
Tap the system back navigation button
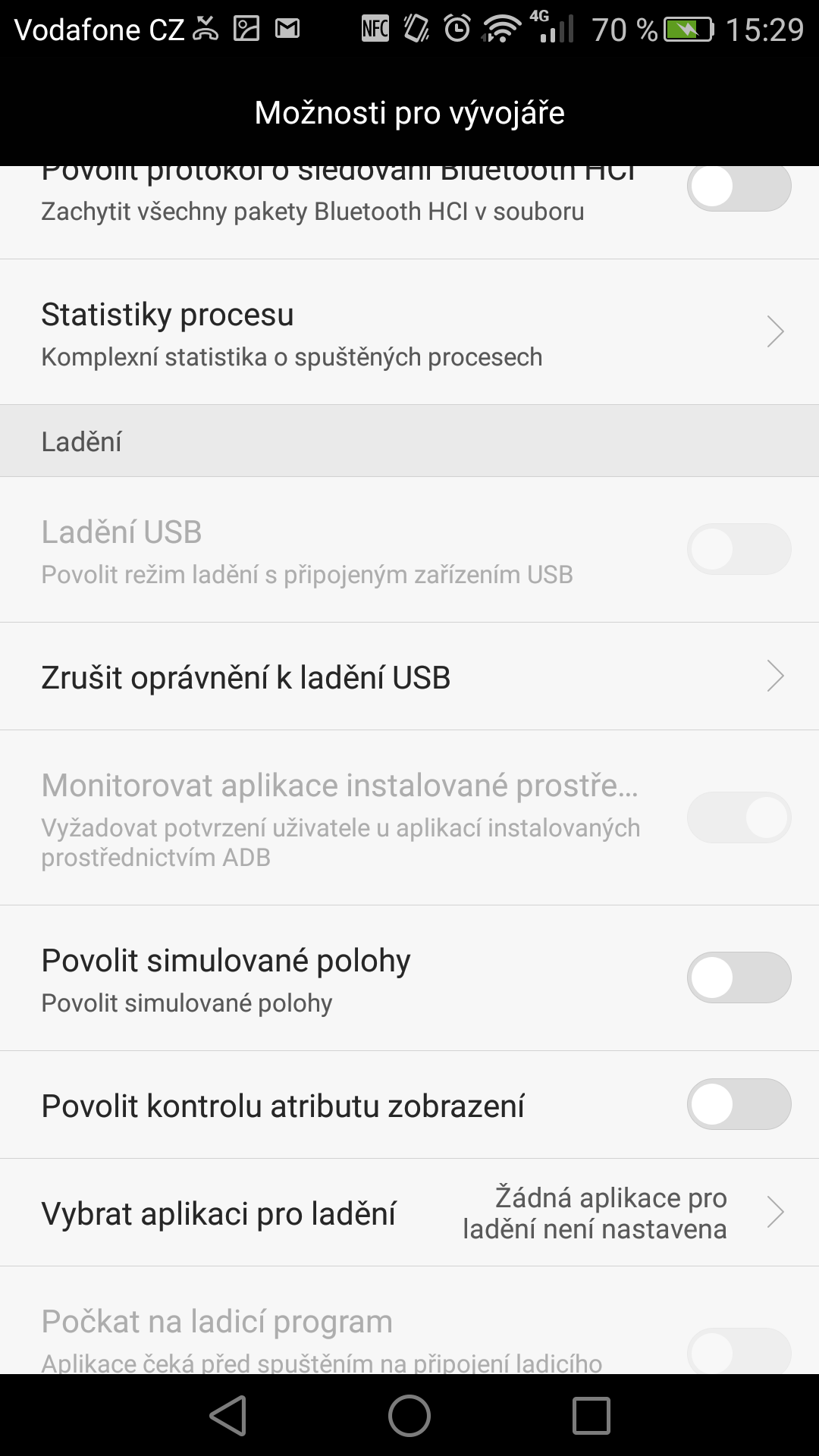point(228,1415)
